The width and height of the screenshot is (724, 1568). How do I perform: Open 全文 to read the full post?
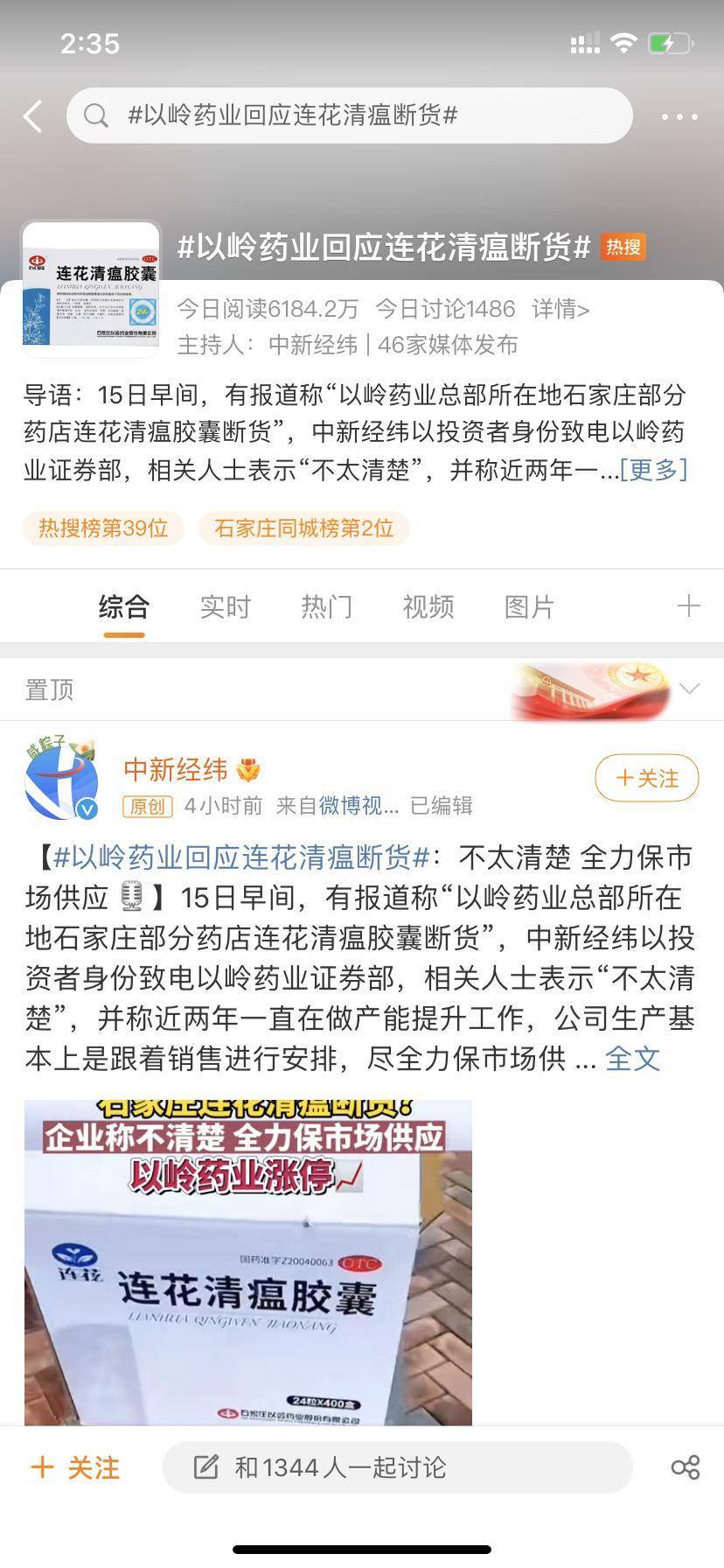[632, 1059]
